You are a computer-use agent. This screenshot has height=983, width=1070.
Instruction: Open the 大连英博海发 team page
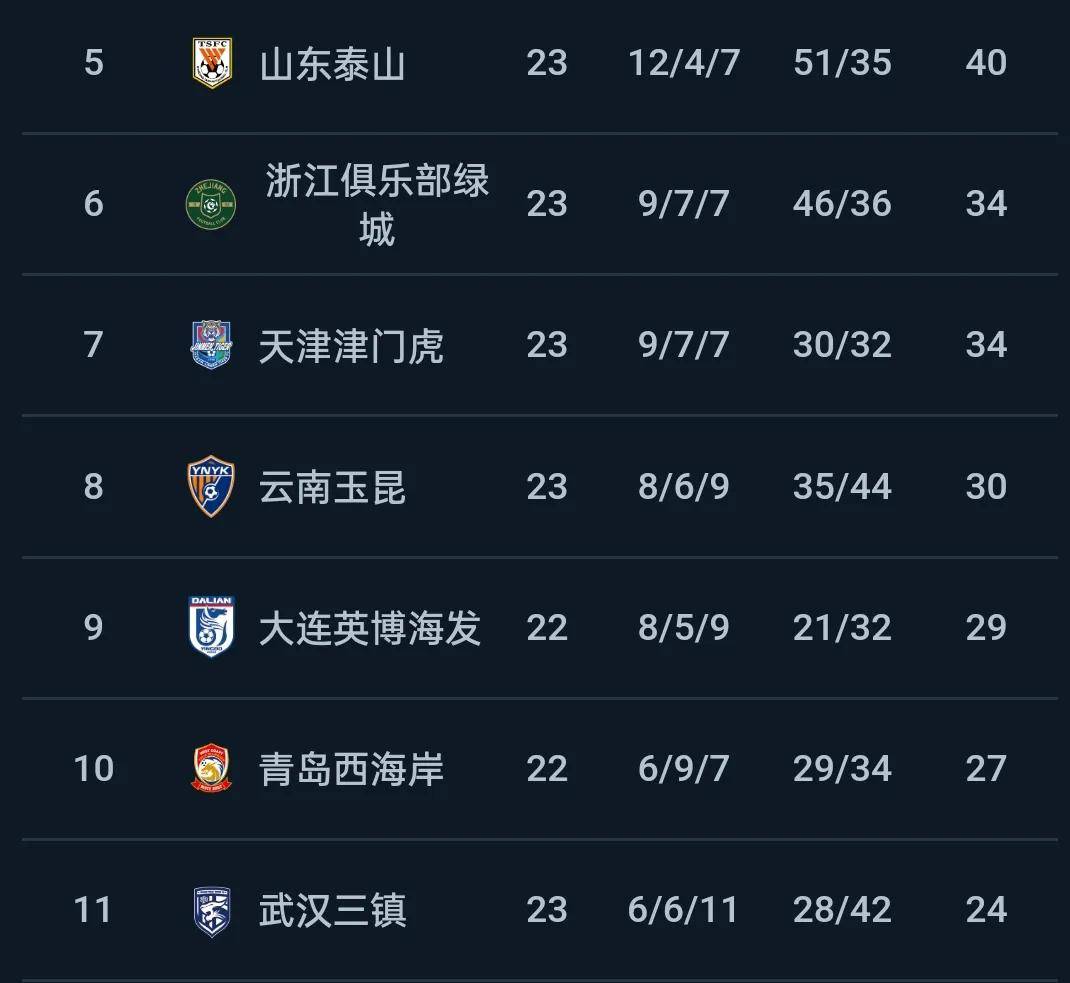[369, 628]
